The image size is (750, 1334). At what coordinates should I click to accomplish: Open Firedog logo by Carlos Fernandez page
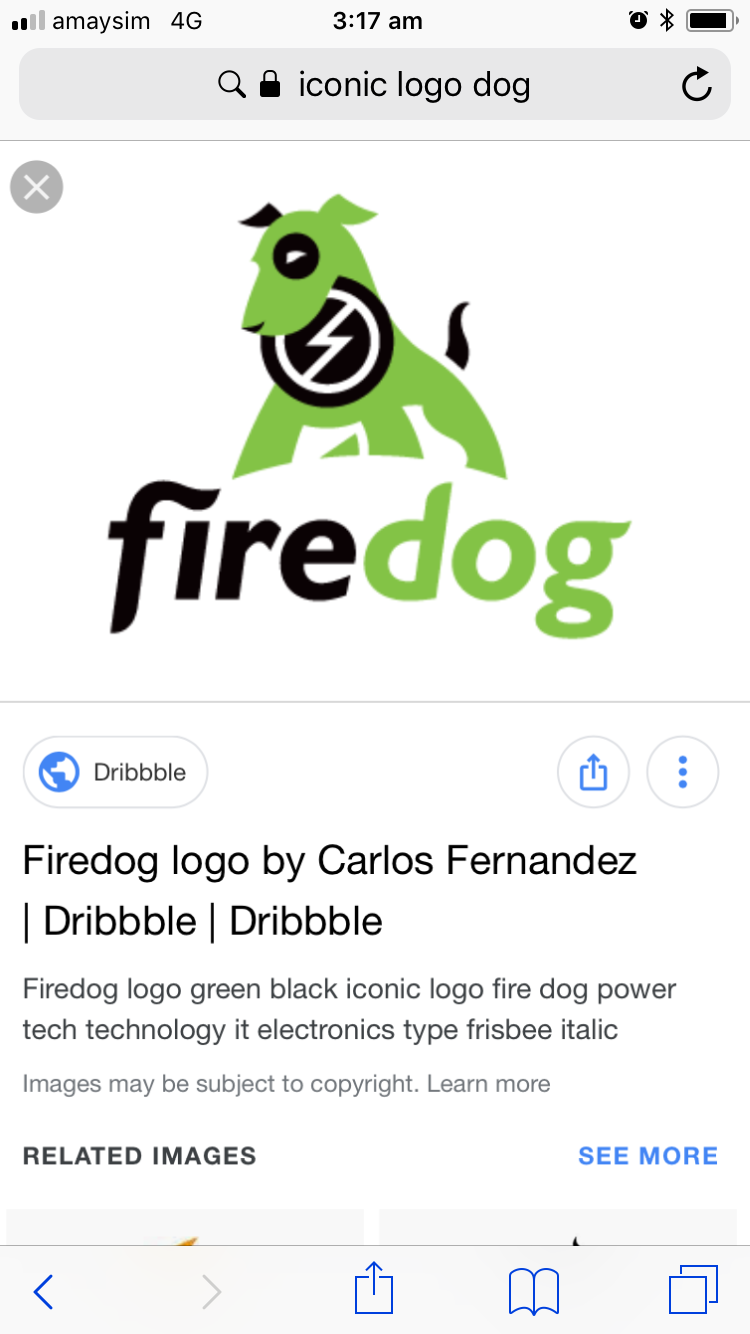330,890
